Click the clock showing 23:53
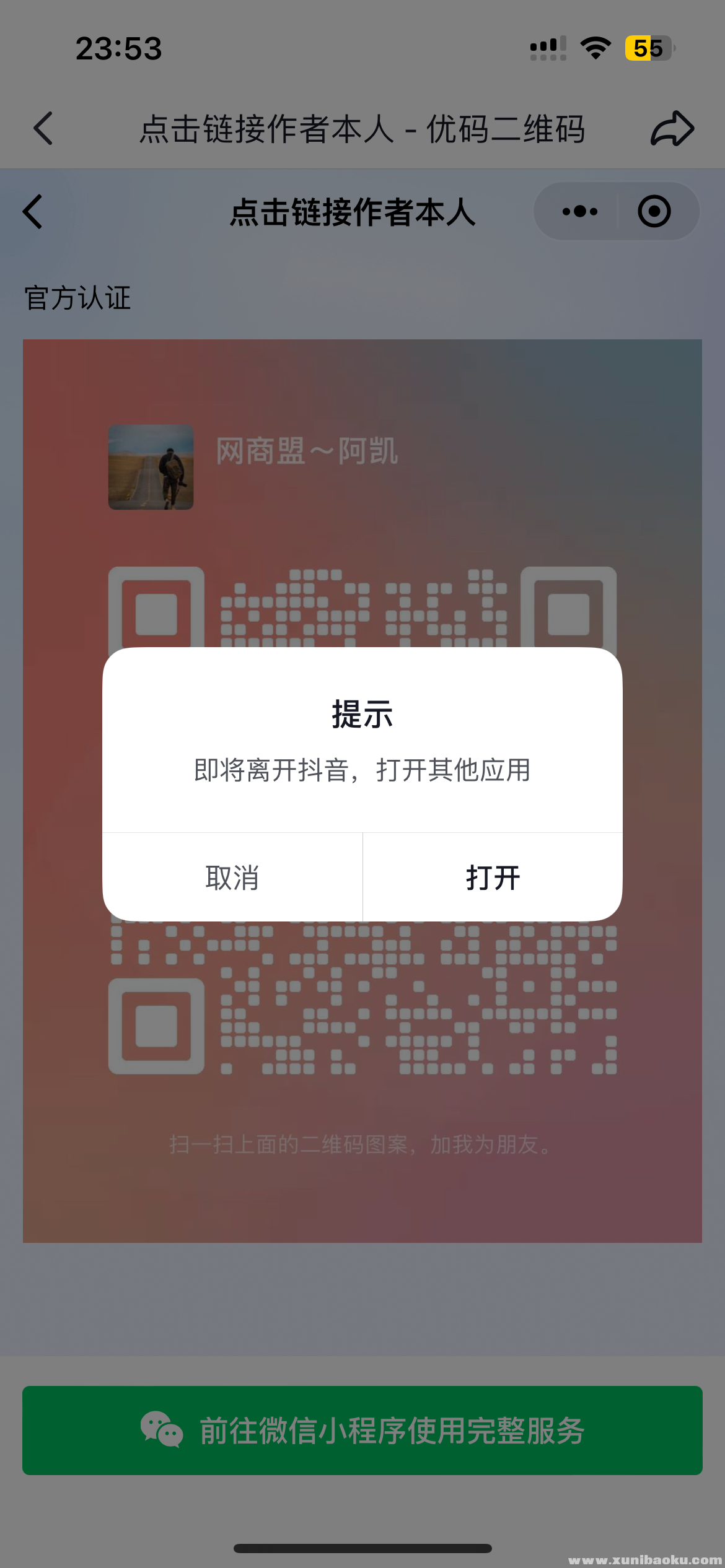The width and height of the screenshot is (725, 1568). [x=119, y=50]
